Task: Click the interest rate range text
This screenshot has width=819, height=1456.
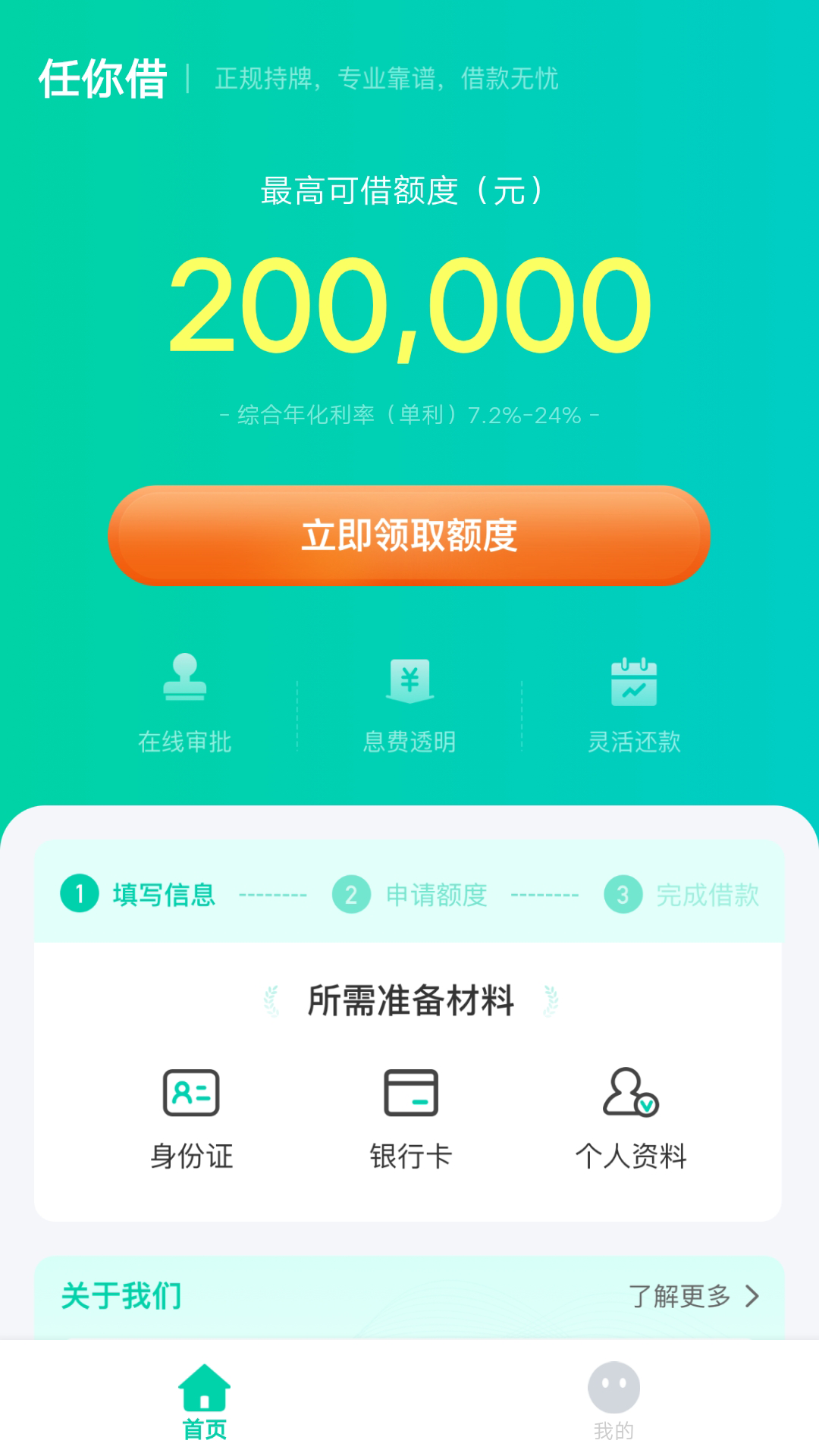Action: click(x=409, y=413)
